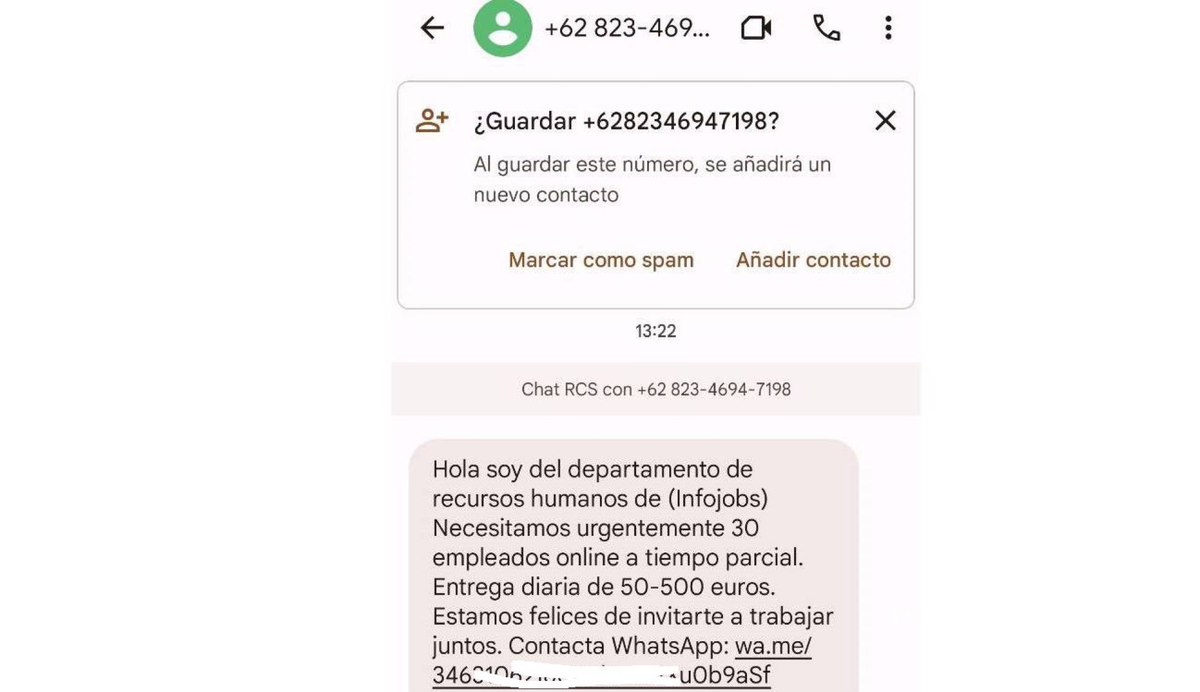This screenshot has width=1200, height=692.
Task: Select Marcar como spam
Action: pyautogui.click(x=601, y=260)
